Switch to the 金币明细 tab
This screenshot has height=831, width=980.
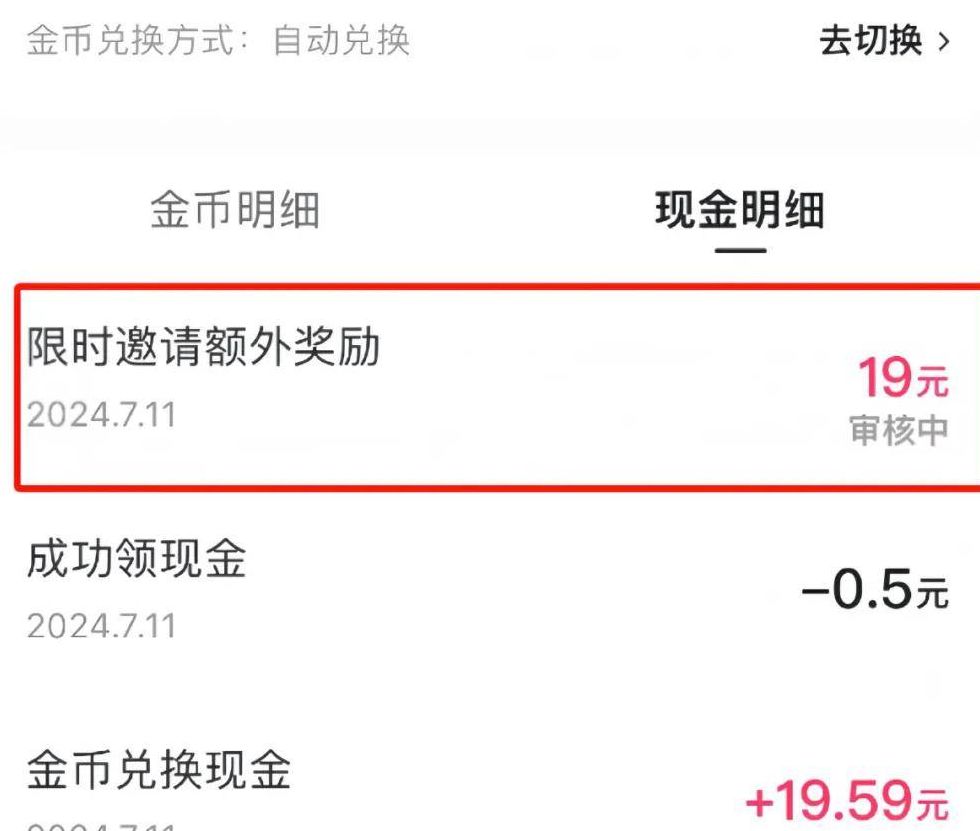tap(235, 211)
